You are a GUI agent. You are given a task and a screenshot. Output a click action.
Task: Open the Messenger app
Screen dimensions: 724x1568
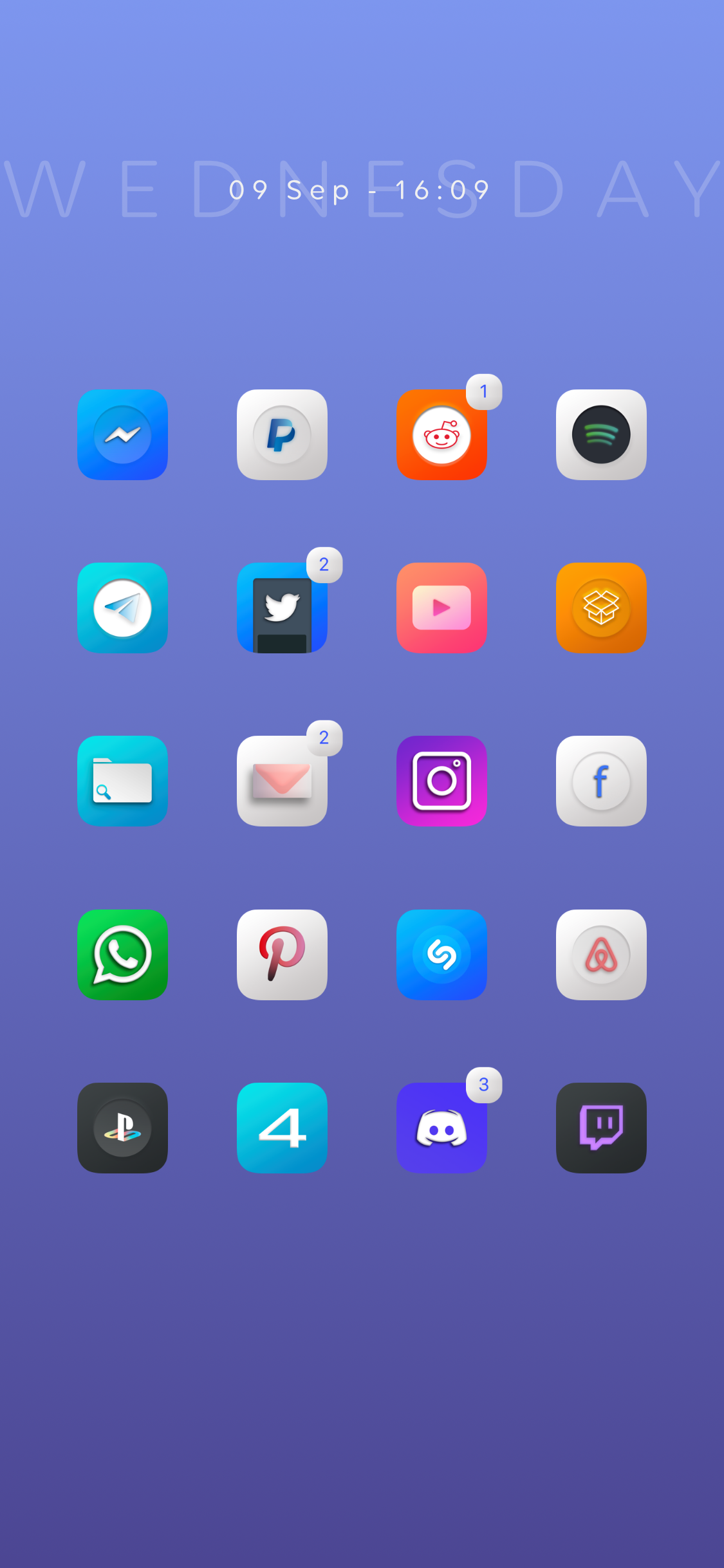122,434
